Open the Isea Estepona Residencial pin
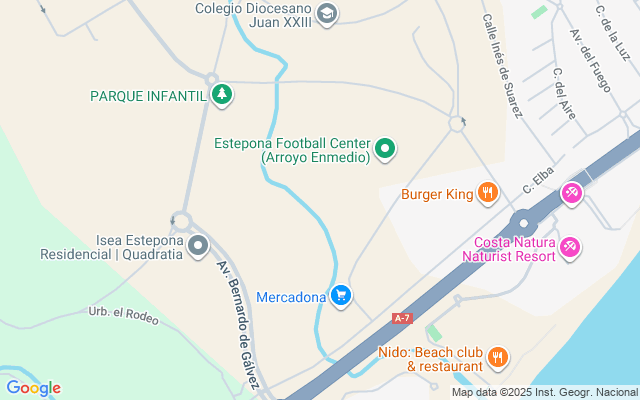The width and height of the screenshot is (640, 400). (x=199, y=245)
